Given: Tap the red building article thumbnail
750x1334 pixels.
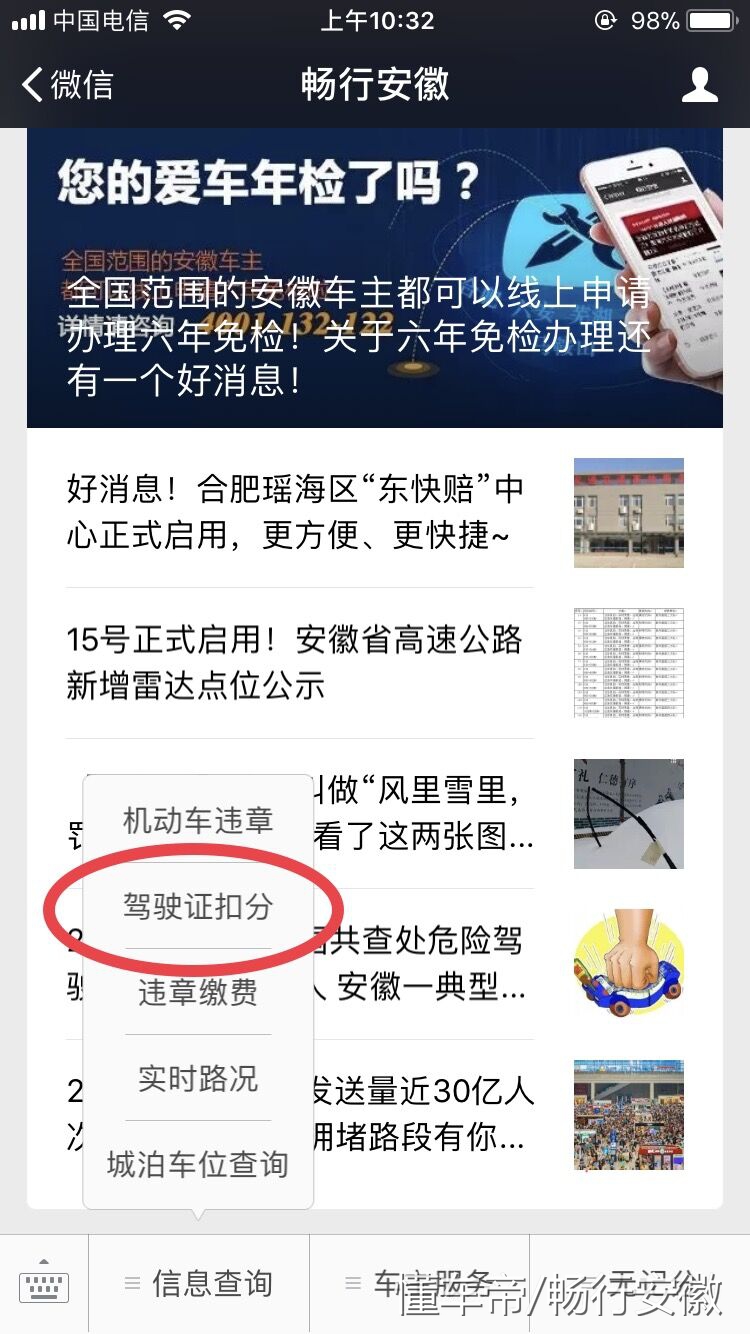Looking at the screenshot, I should click(x=627, y=513).
